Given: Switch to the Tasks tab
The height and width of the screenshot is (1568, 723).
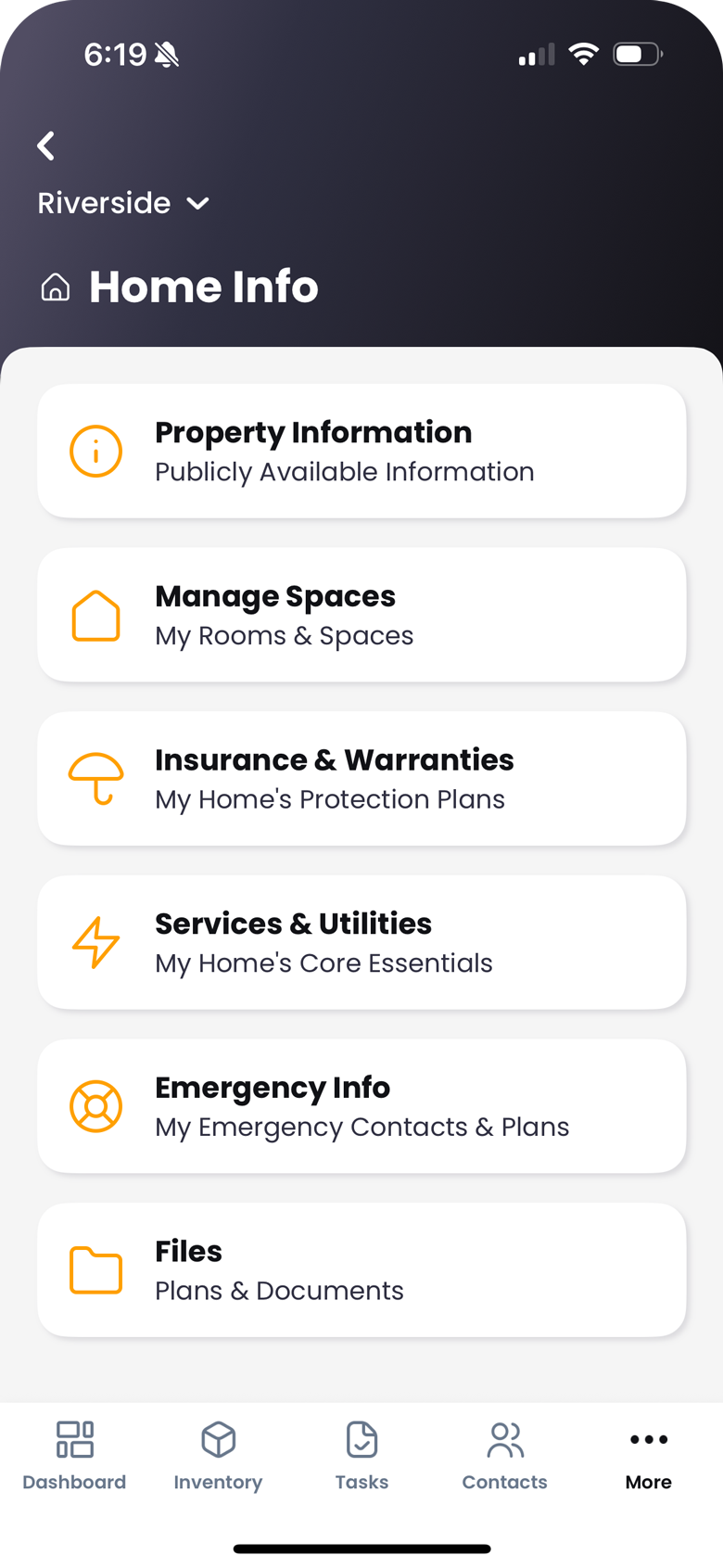Looking at the screenshot, I should click(361, 1456).
